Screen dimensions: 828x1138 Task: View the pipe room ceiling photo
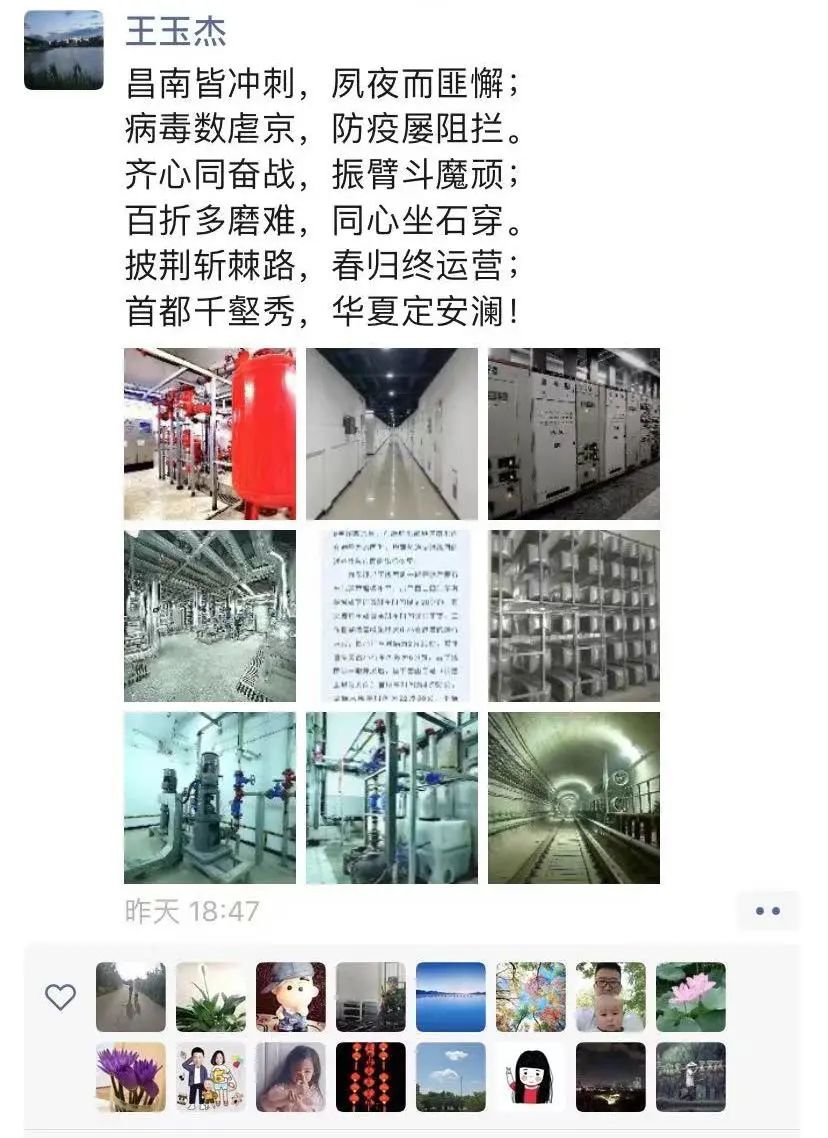(210, 616)
